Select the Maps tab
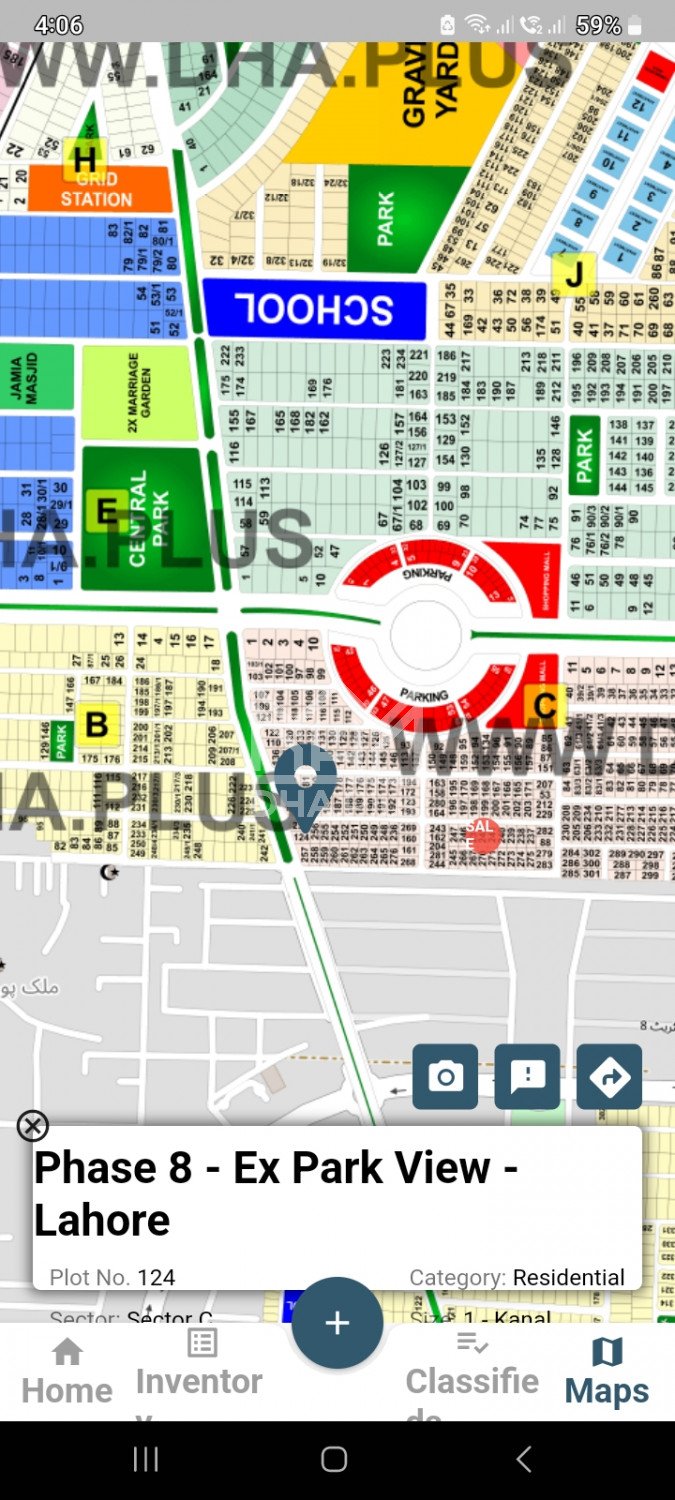 [606, 1372]
